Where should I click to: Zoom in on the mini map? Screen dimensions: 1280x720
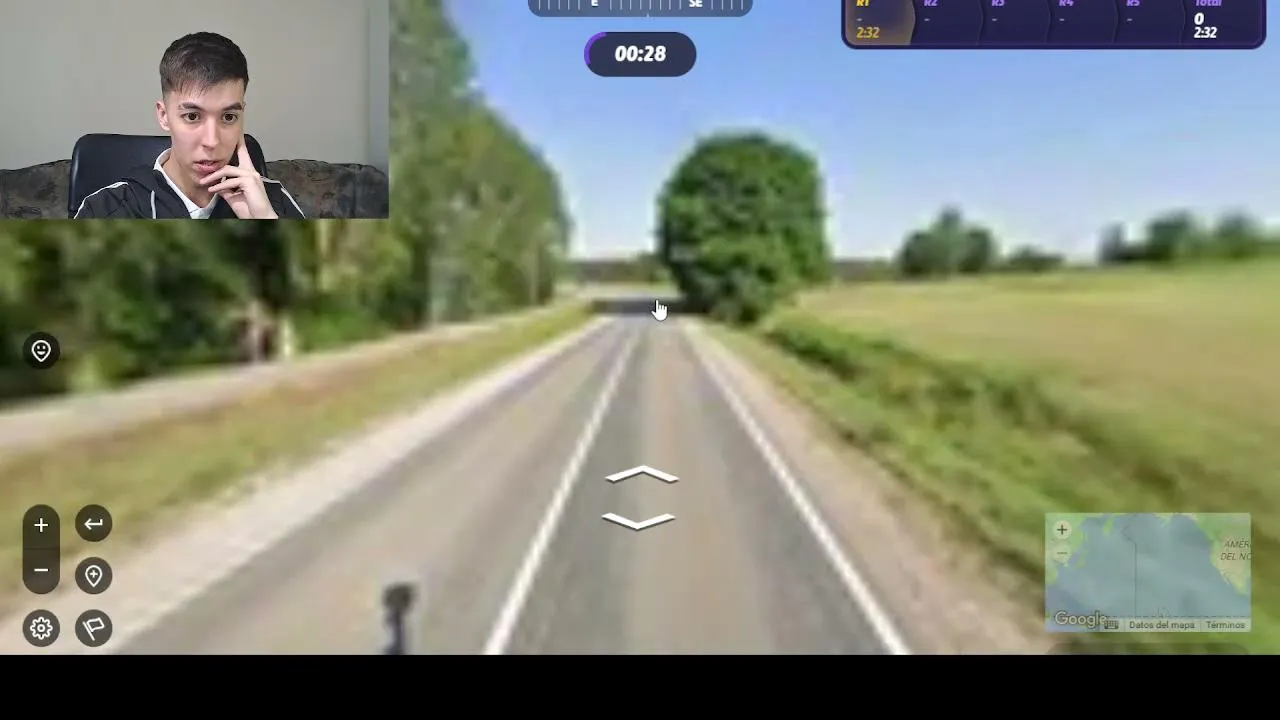pyautogui.click(x=1062, y=530)
